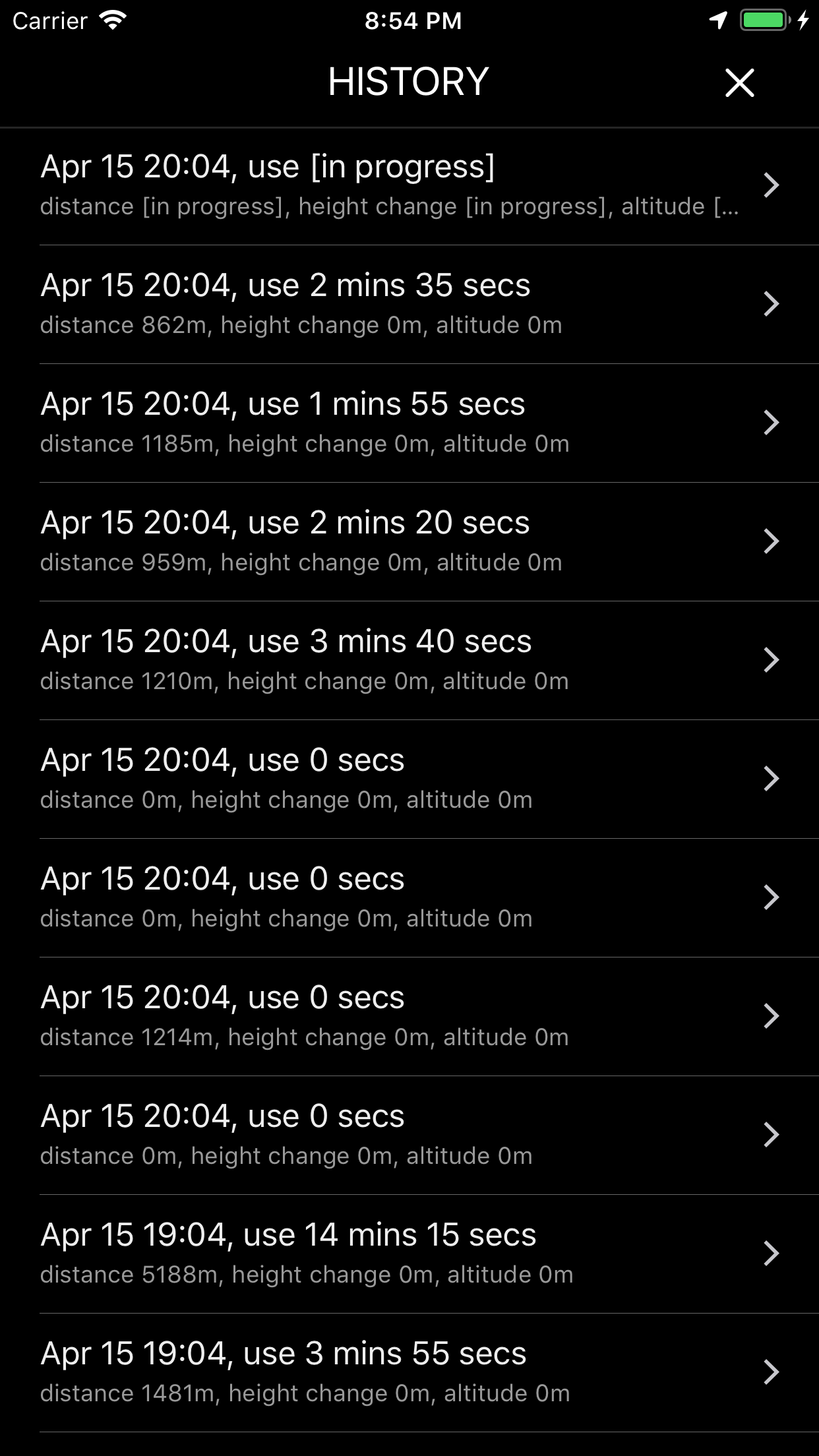Tap the battery level fill indicator
This screenshot has height=1456, width=819.
pyautogui.click(x=762, y=20)
